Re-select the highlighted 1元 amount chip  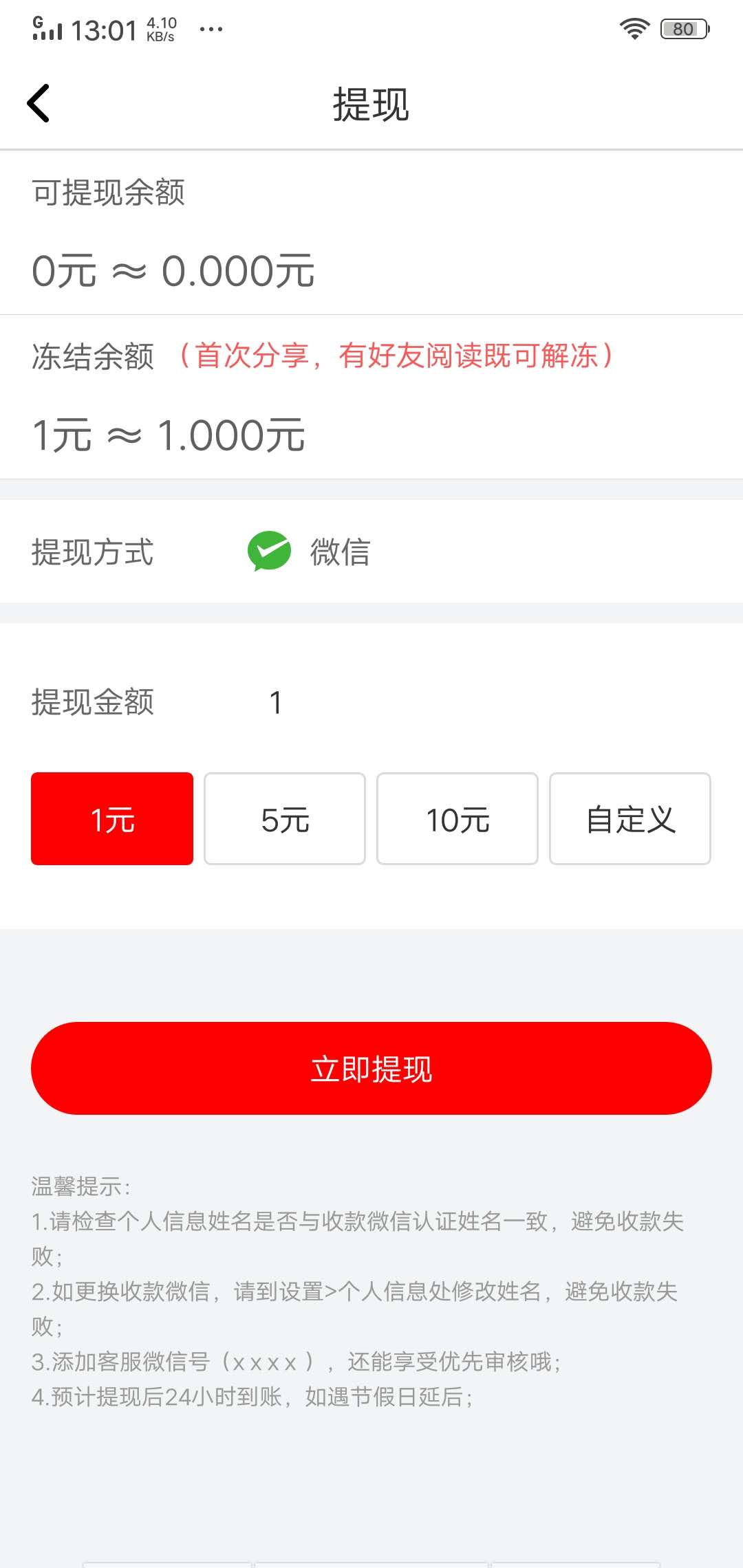111,819
